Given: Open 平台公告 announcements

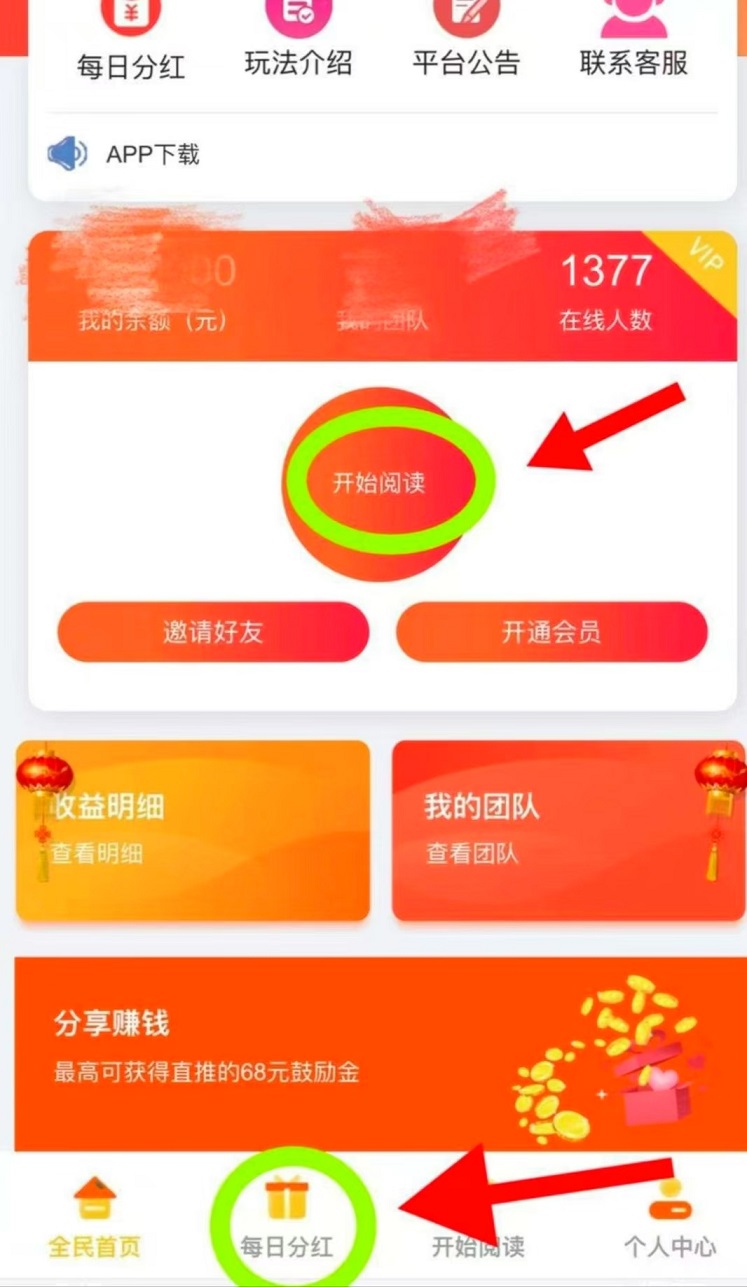Looking at the screenshot, I should 466,38.
